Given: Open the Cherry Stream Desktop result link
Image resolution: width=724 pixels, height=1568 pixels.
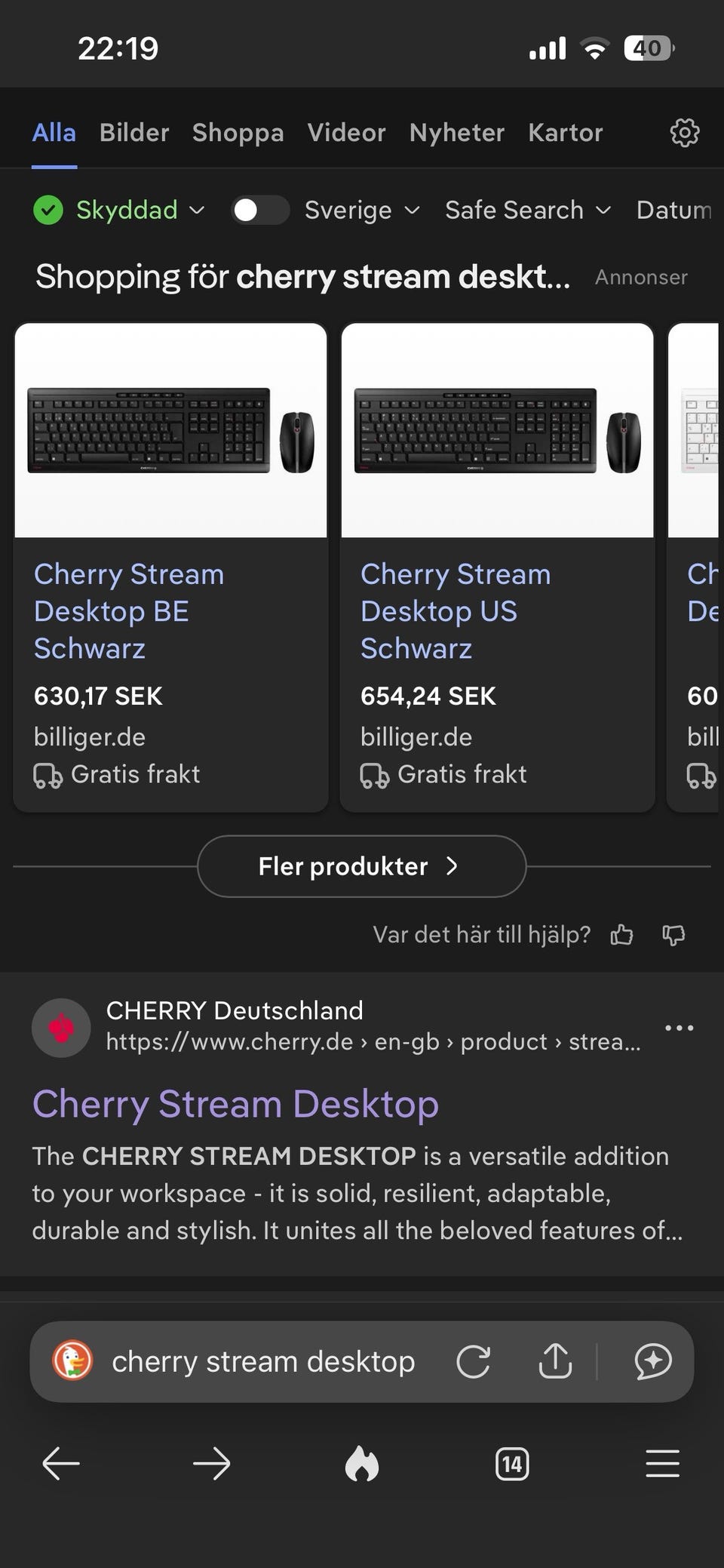Looking at the screenshot, I should (x=235, y=1104).
